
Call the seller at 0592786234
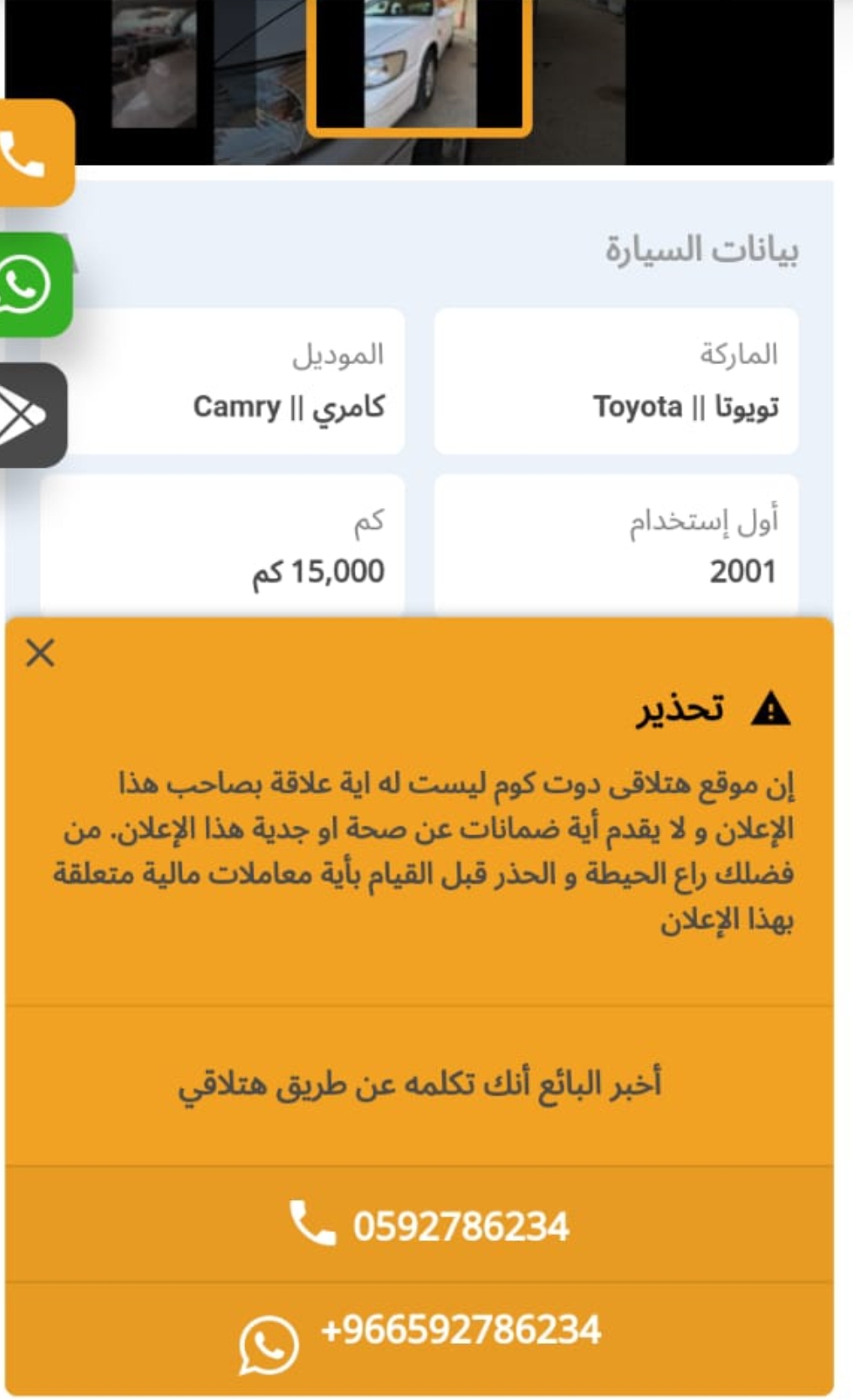pyautogui.click(x=419, y=1225)
